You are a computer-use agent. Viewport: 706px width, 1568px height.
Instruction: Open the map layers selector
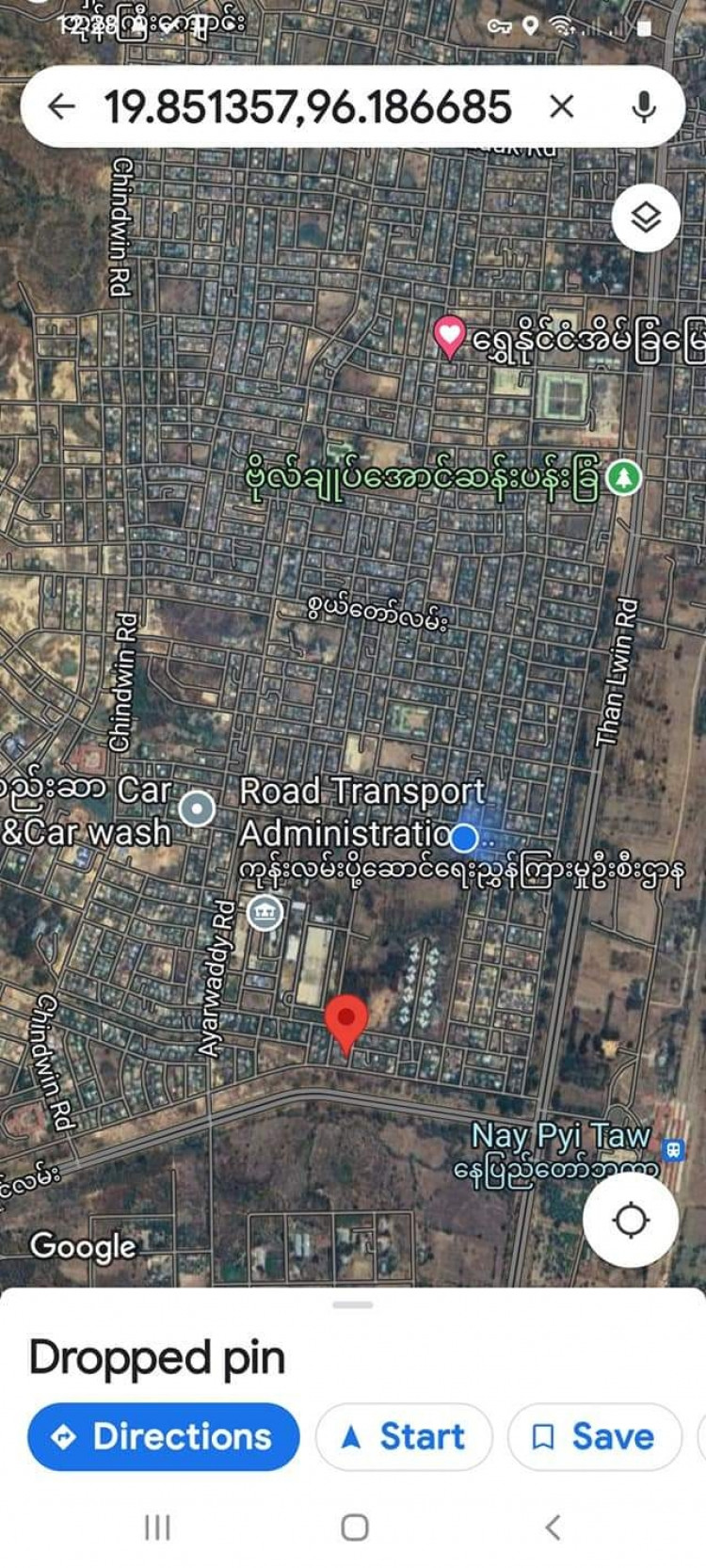(x=646, y=218)
